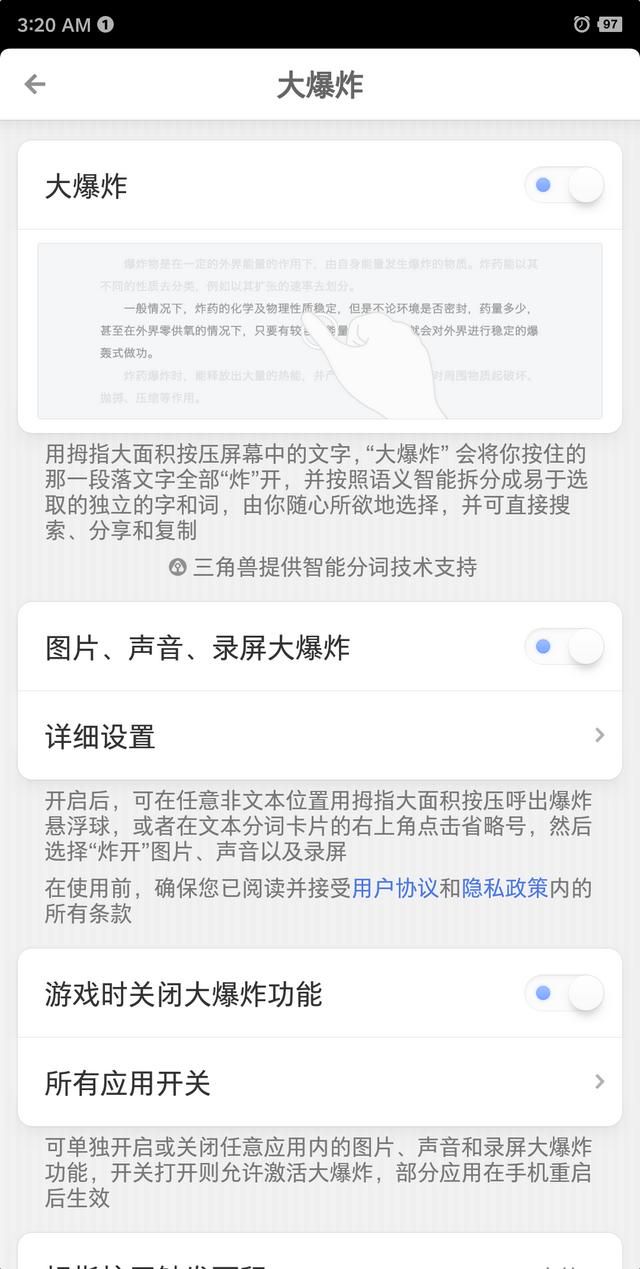The image size is (640, 1269).
Task: Toggle 游戏时关闭大爆炸功能 switch
Action: click(x=565, y=993)
